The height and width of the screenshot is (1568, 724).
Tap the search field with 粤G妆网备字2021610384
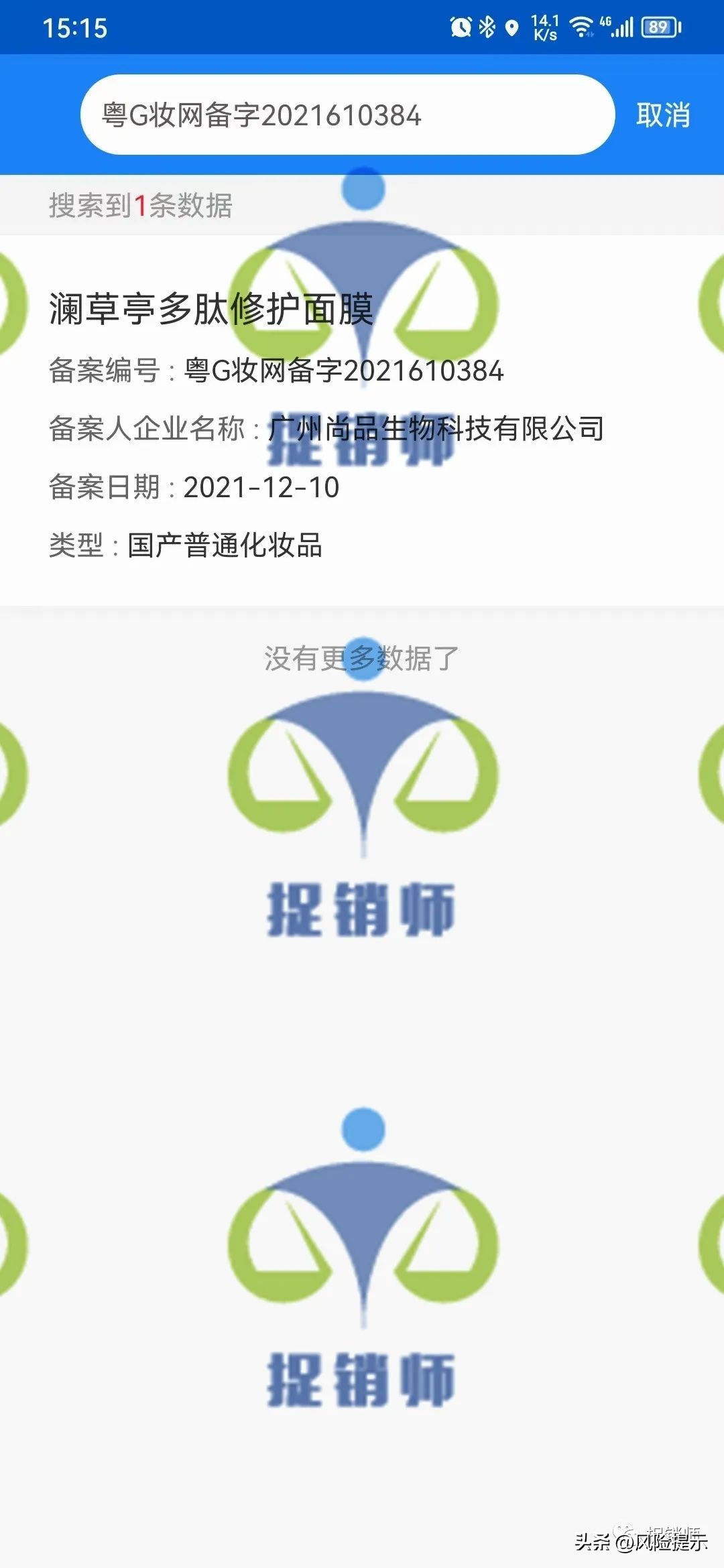[x=347, y=115]
